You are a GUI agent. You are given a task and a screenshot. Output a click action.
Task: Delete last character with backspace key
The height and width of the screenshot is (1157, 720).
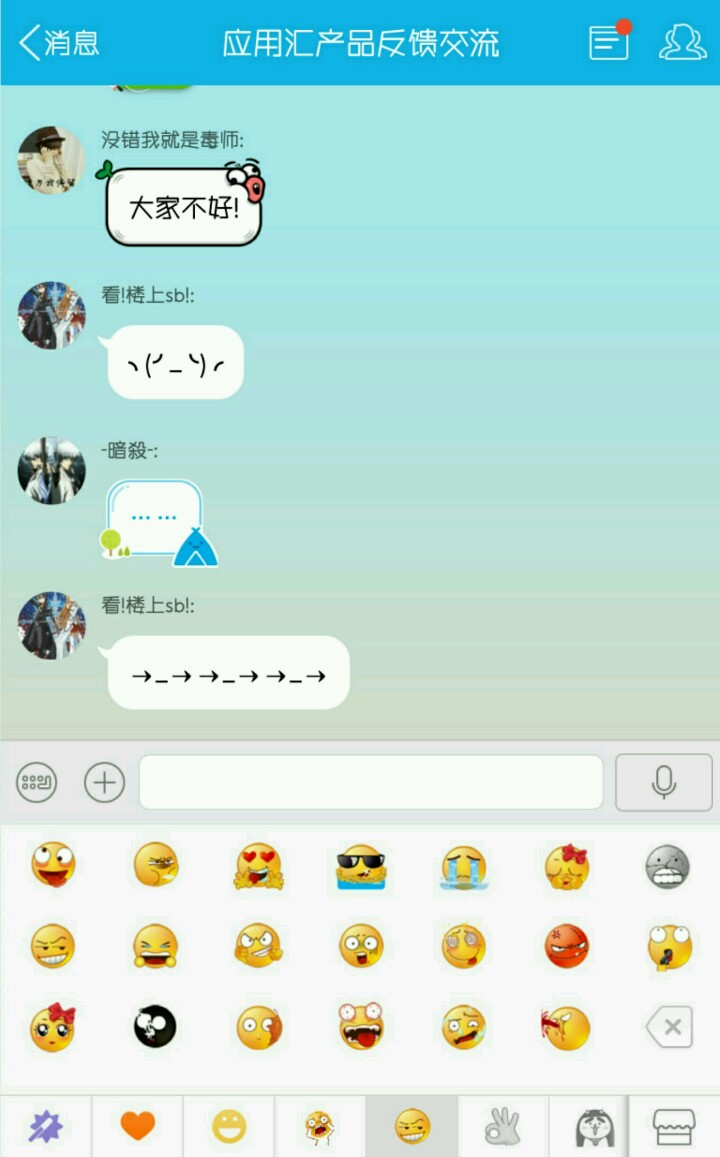click(x=668, y=1027)
